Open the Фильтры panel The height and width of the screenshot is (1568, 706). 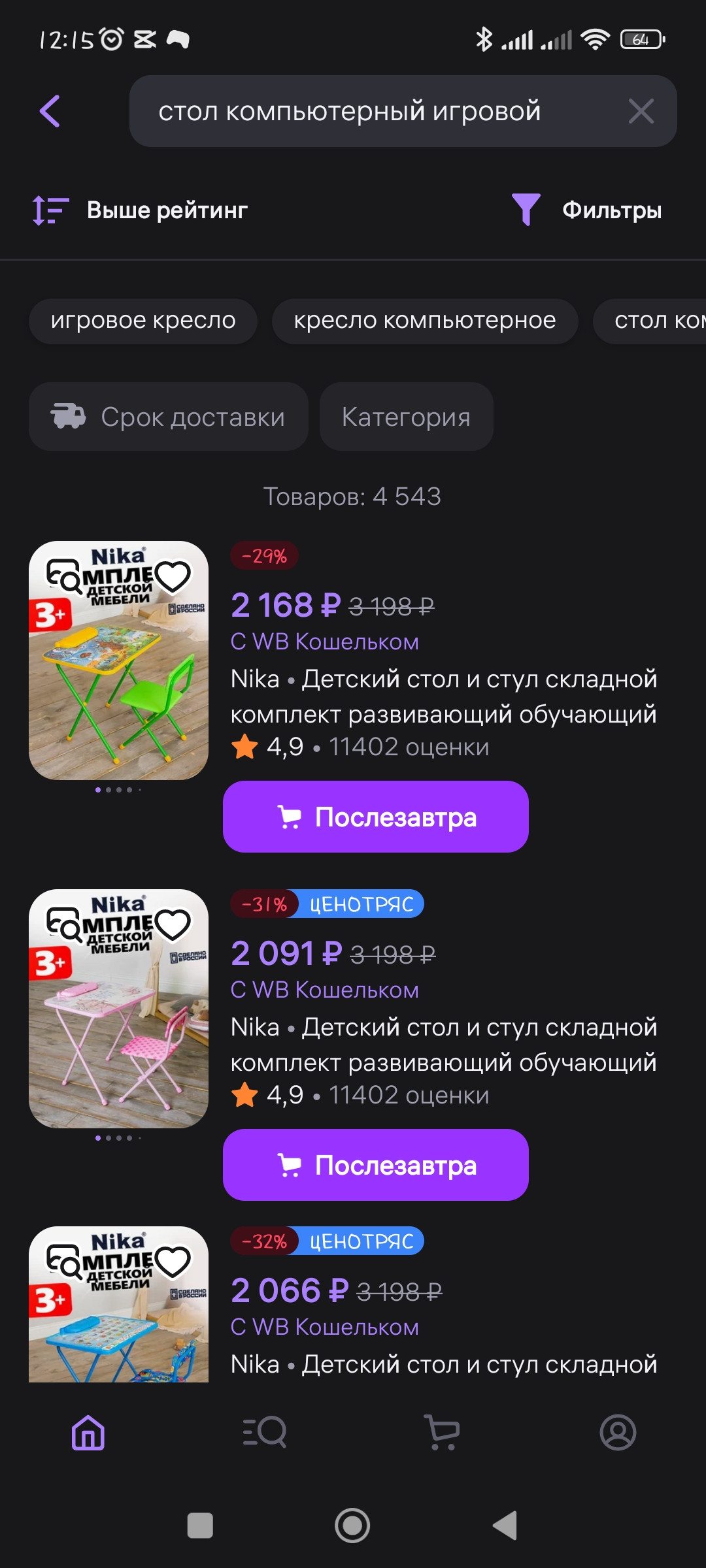pyautogui.click(x=587, y=210)
